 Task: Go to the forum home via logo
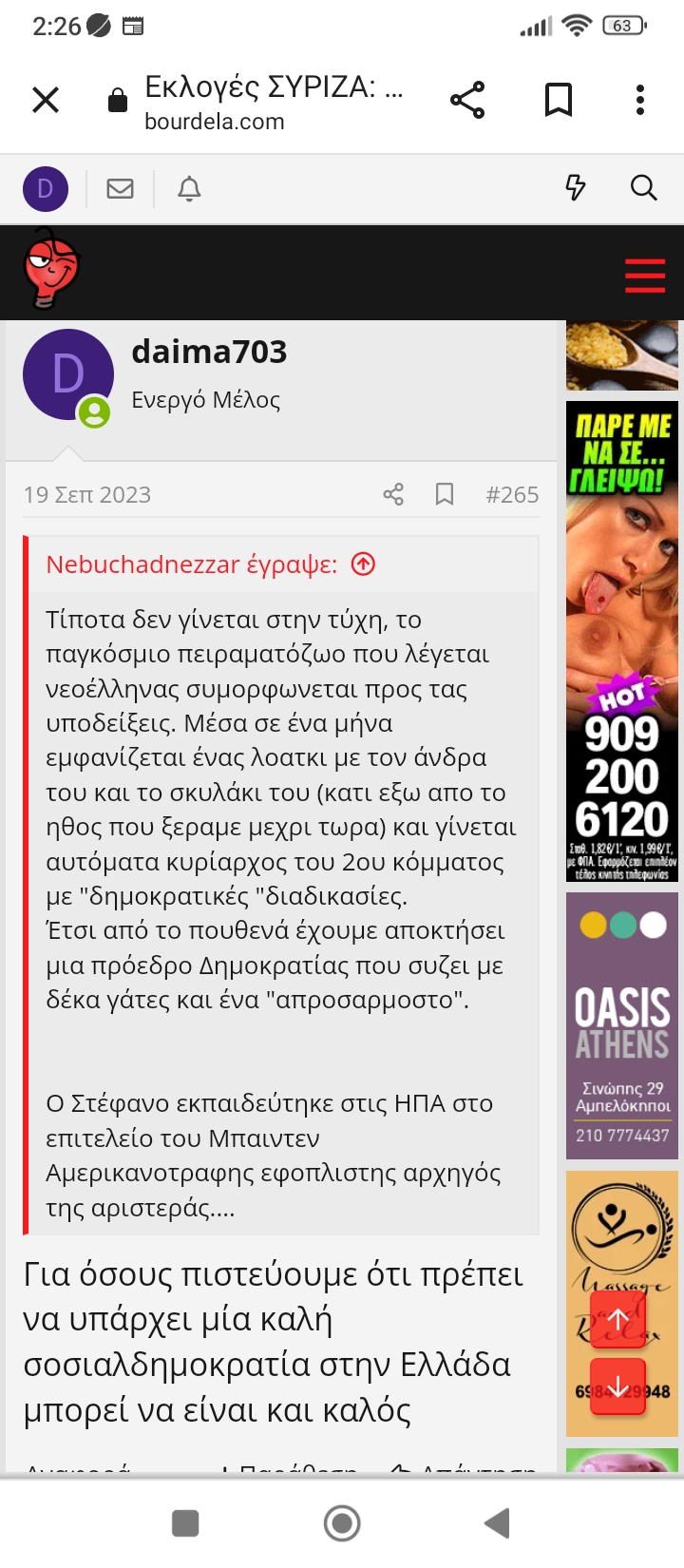click(51, 270)
